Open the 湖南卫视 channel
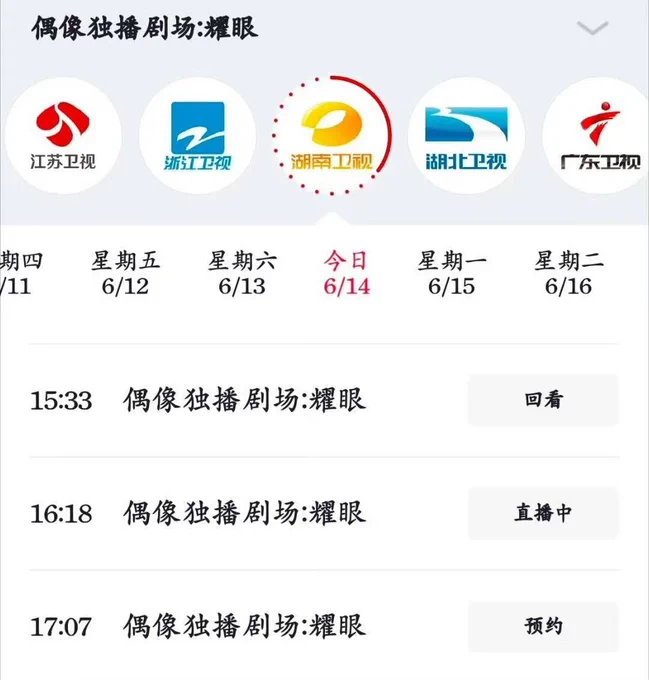 tap(332, 135)
